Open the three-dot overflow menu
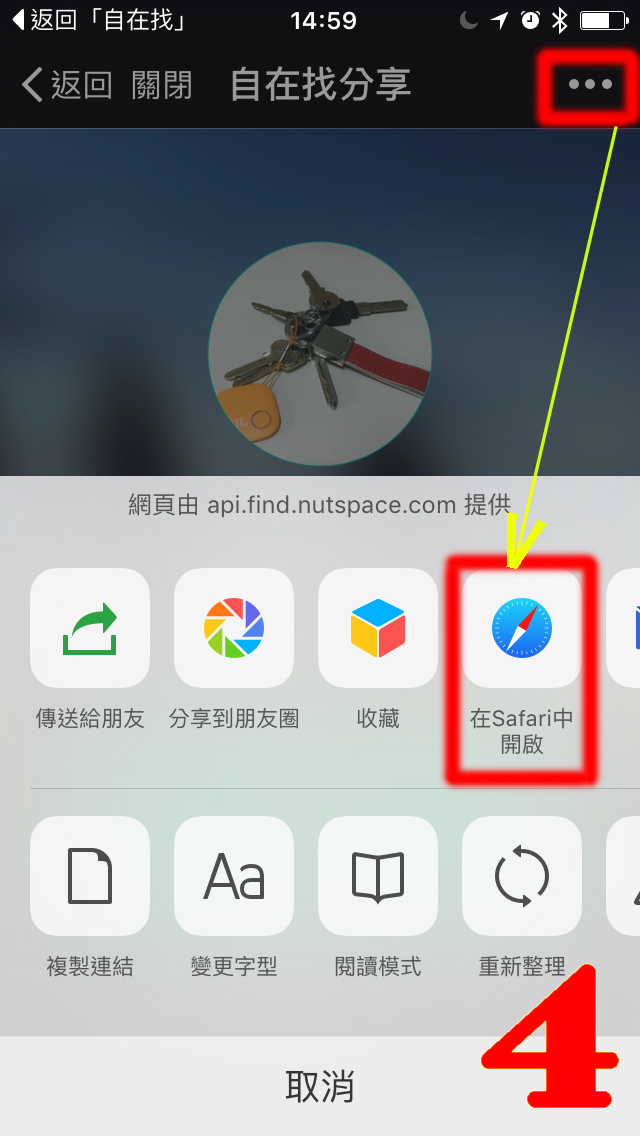 pyautogui.click(x=590, y=85)
